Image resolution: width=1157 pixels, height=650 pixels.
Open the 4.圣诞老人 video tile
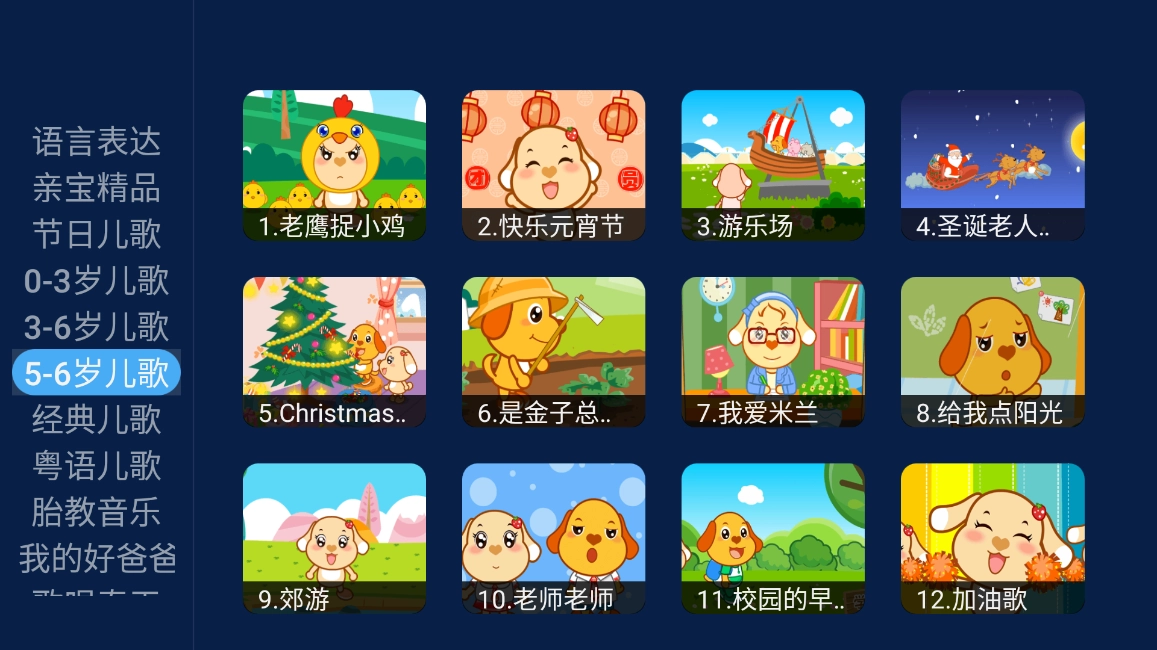(x=992, y=165)
